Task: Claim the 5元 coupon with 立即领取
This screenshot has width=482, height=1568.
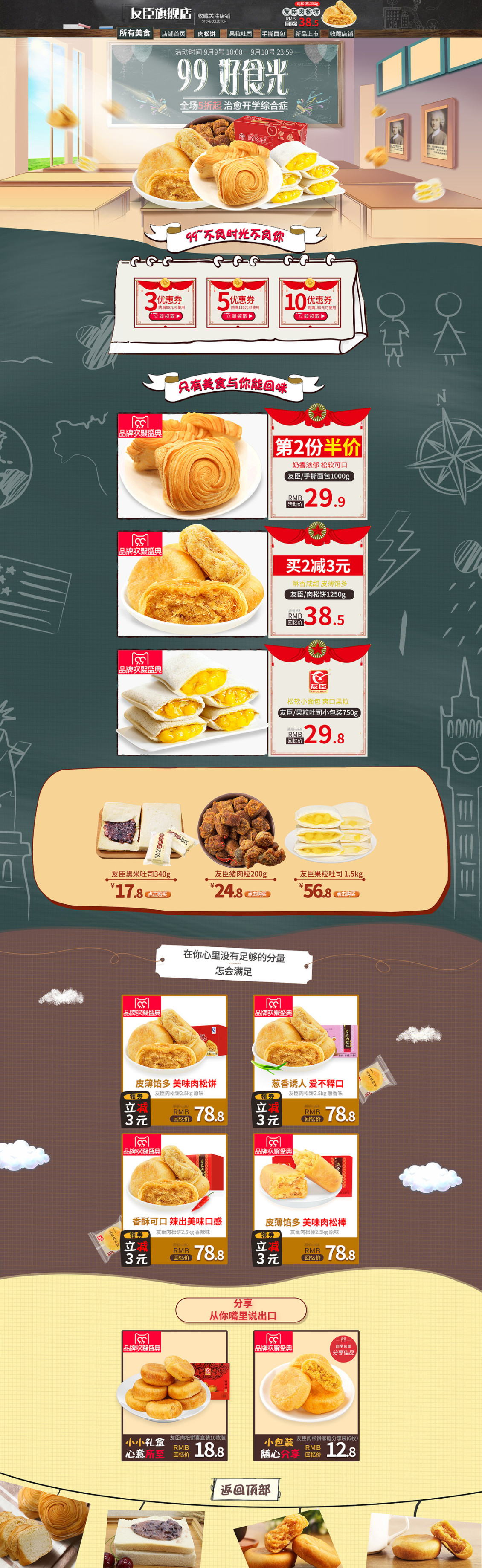Action: [238, 316]
